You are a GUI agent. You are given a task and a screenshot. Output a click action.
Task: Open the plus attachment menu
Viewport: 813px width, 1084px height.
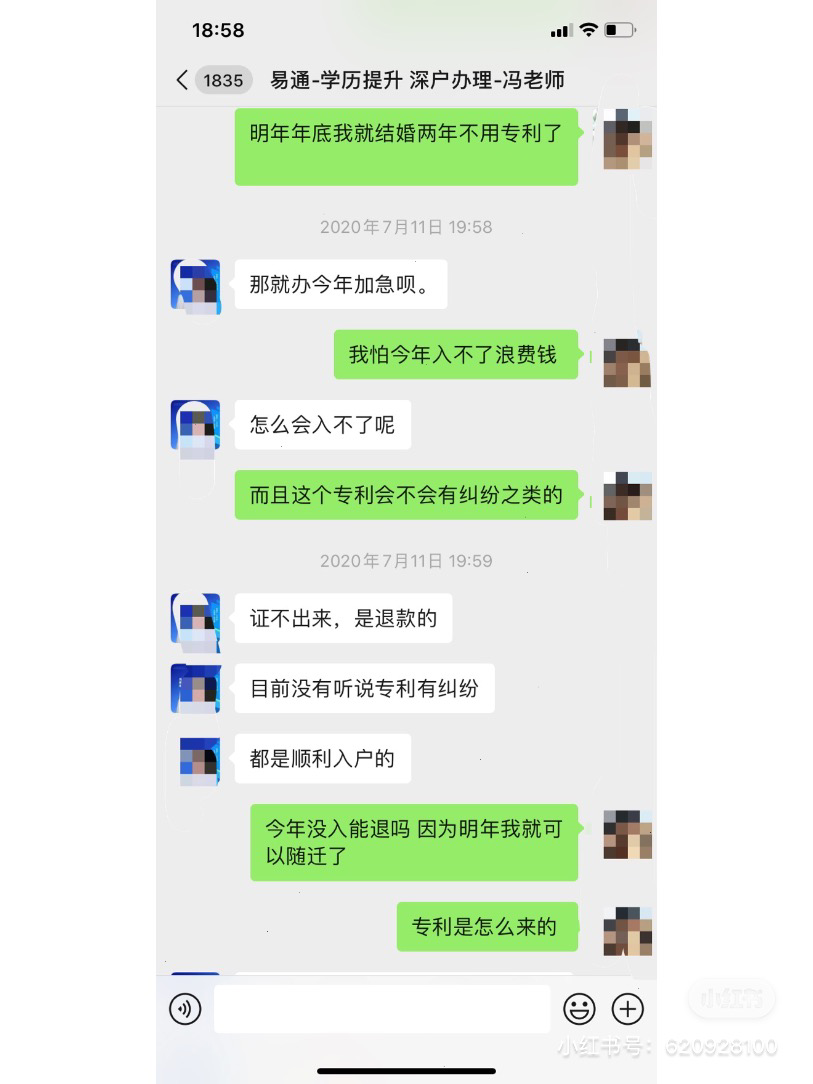628,1009
